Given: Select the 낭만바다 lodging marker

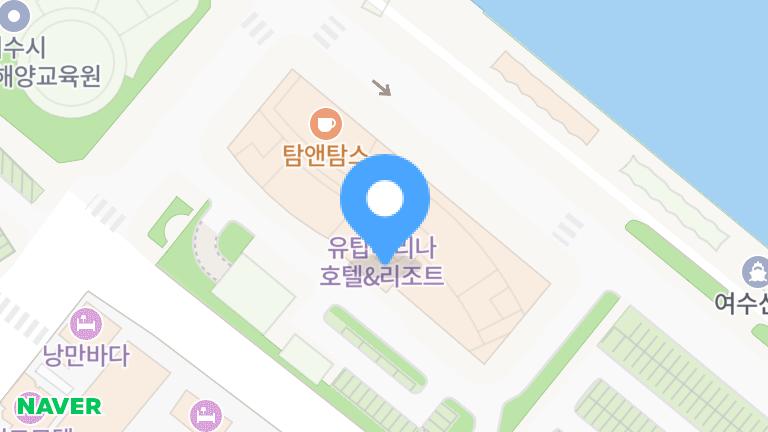Looking at the screenshot, I should click(85, 323).
